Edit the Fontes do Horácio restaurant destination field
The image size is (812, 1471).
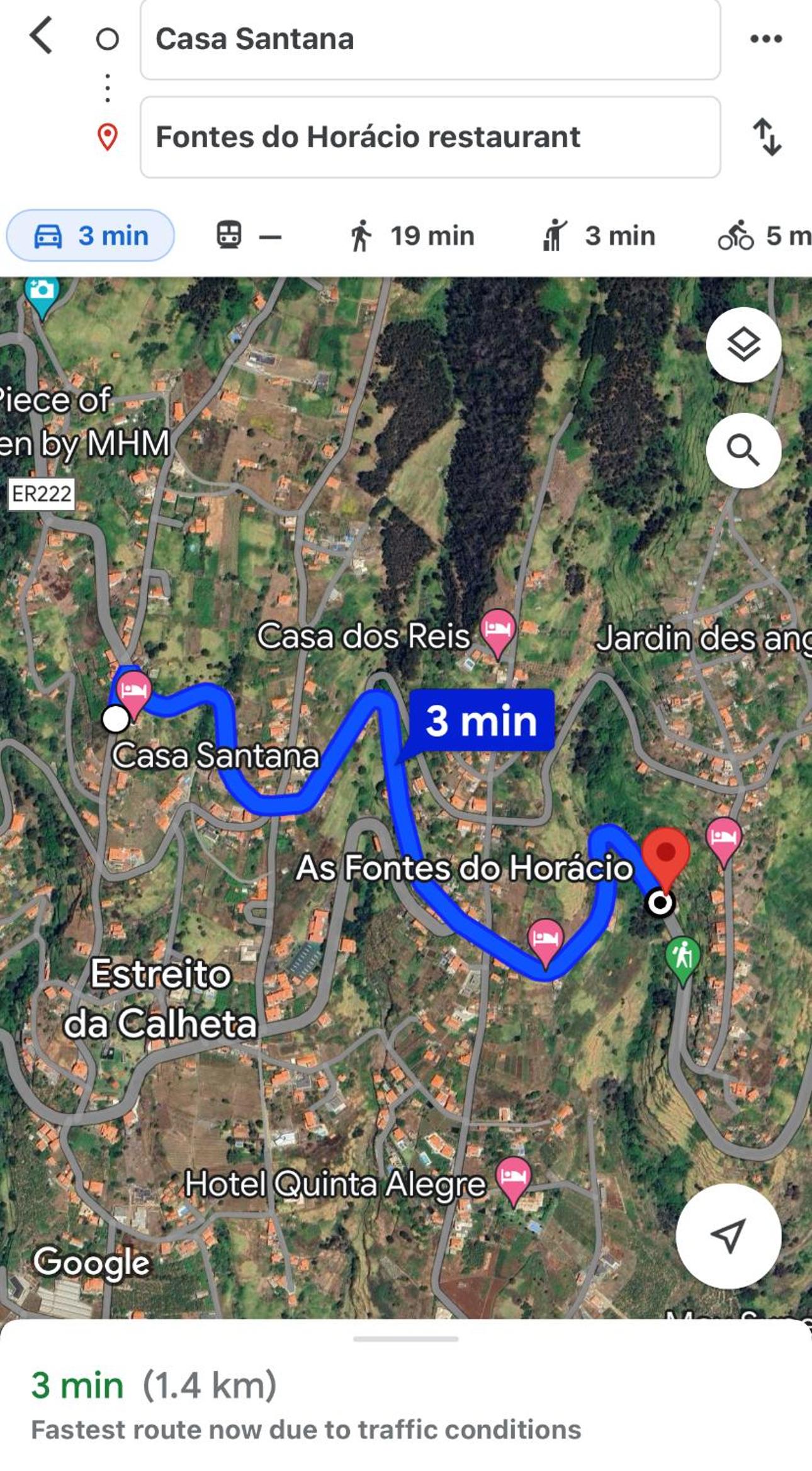[430, 137]
